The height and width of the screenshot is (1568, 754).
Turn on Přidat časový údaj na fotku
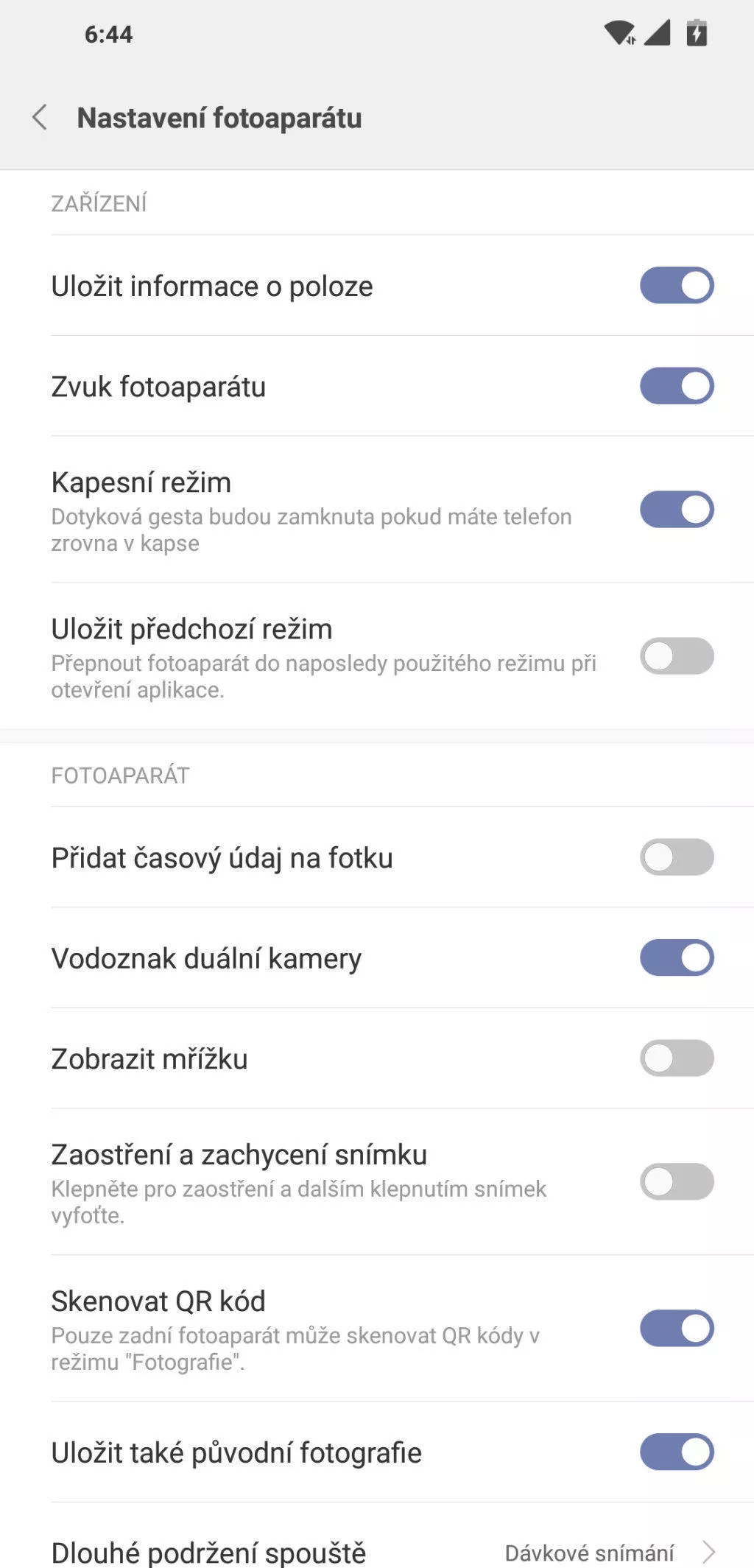(x=677, y=857)
